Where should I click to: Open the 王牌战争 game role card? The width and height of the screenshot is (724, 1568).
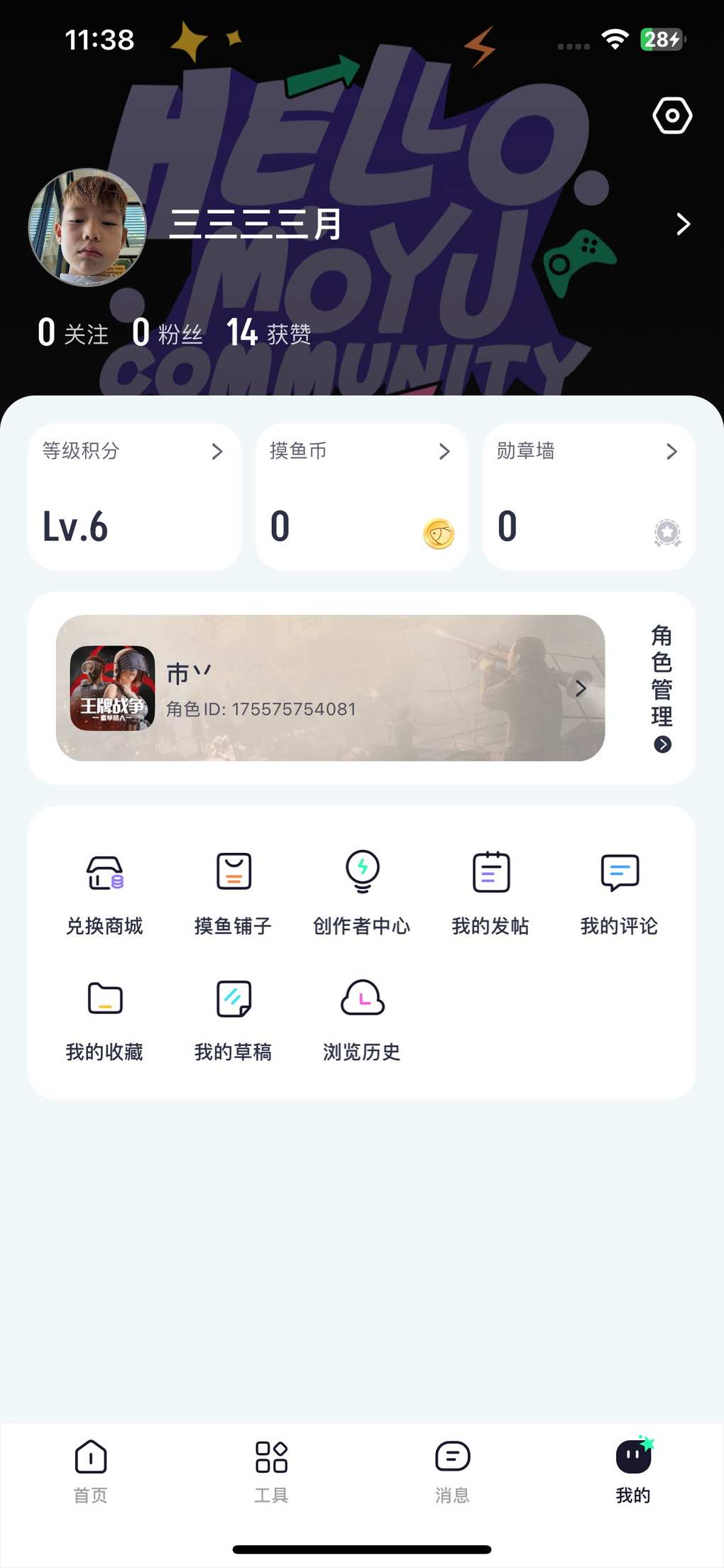point(330,687)
